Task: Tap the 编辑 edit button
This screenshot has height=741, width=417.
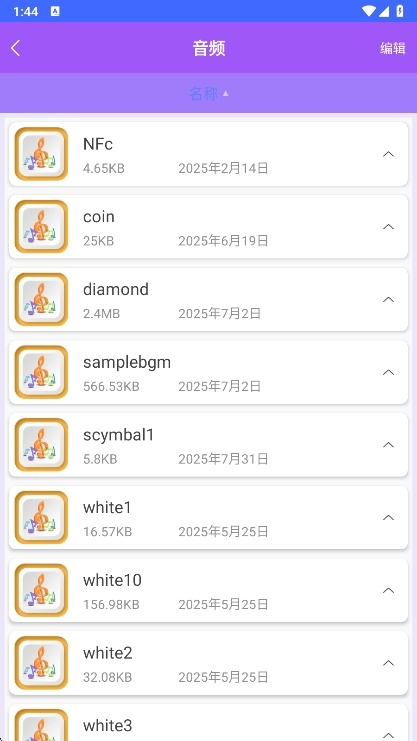Action: click(x=393, y=48)
